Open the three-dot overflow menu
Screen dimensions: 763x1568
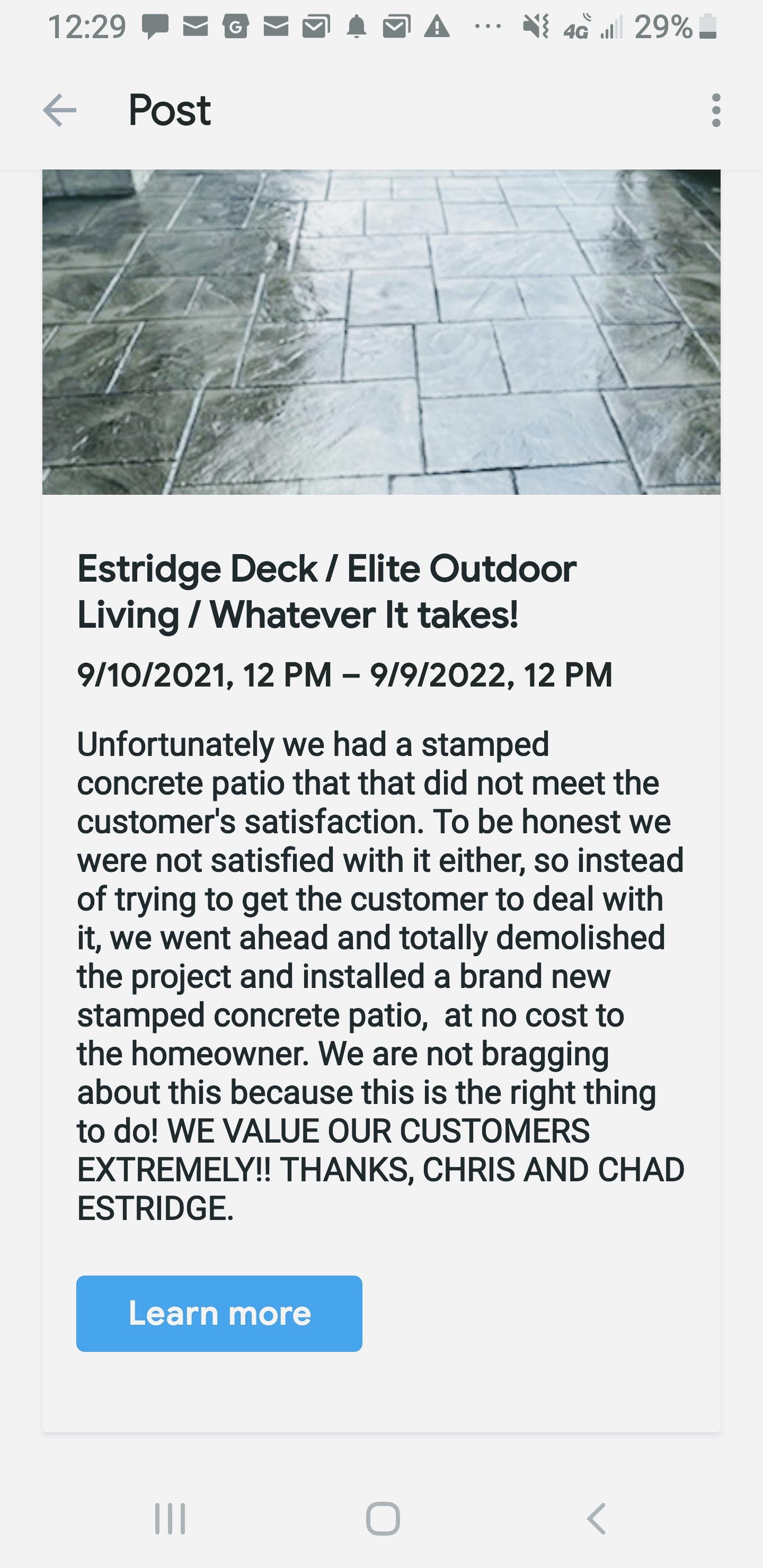[716, 110]
